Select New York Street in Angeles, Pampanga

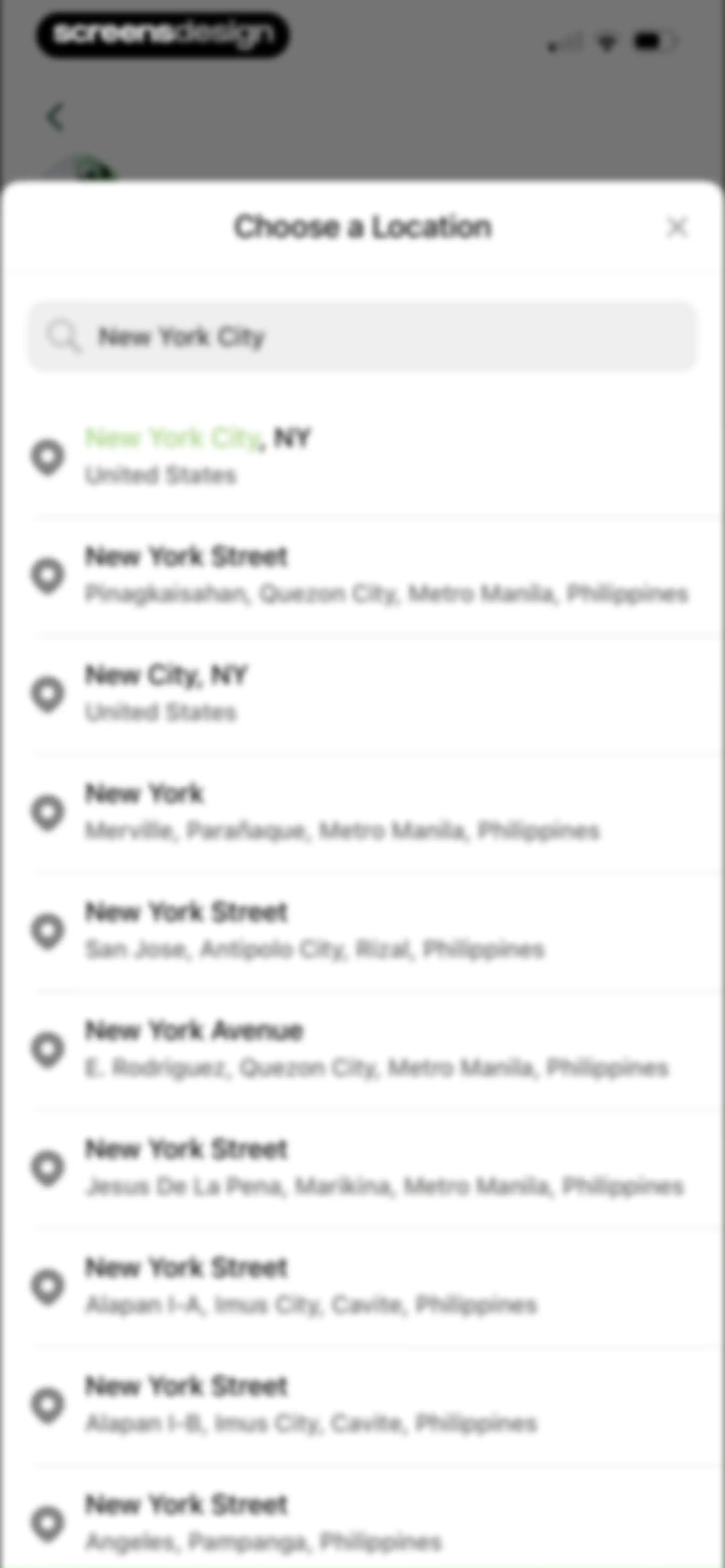[x=362, y=1522]
